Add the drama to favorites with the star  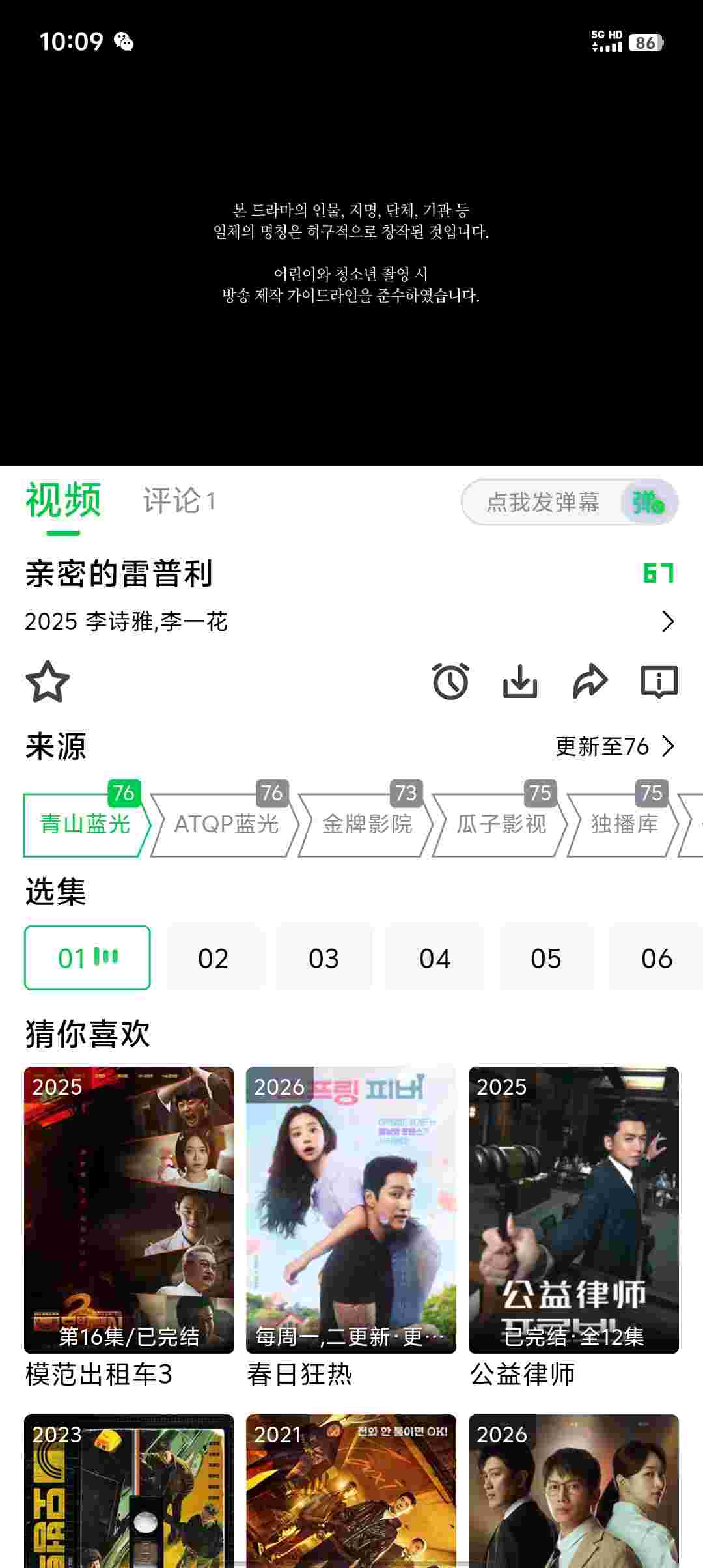[48, 682]
